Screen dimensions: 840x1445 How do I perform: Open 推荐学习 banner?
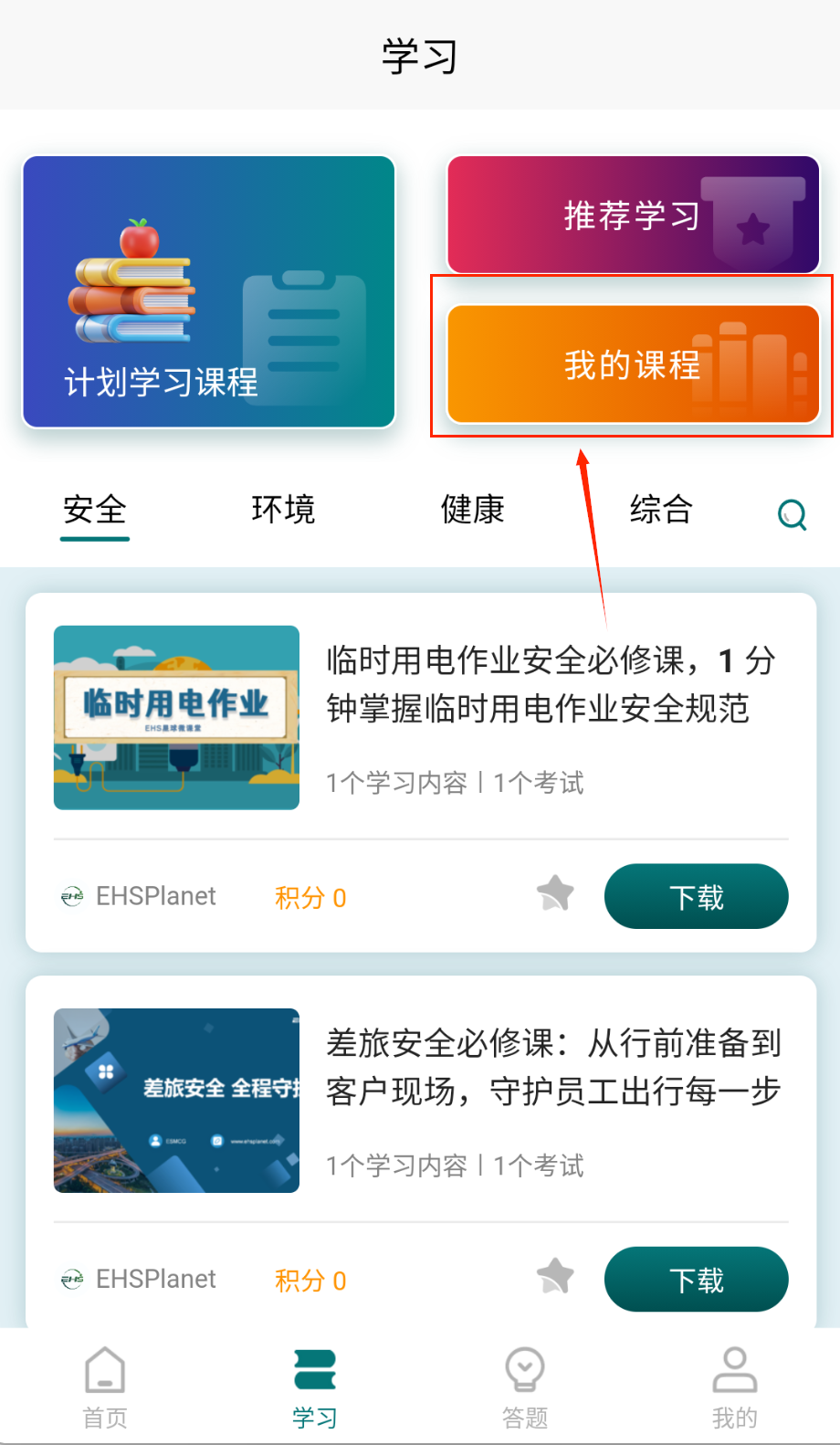pos(633,216)
